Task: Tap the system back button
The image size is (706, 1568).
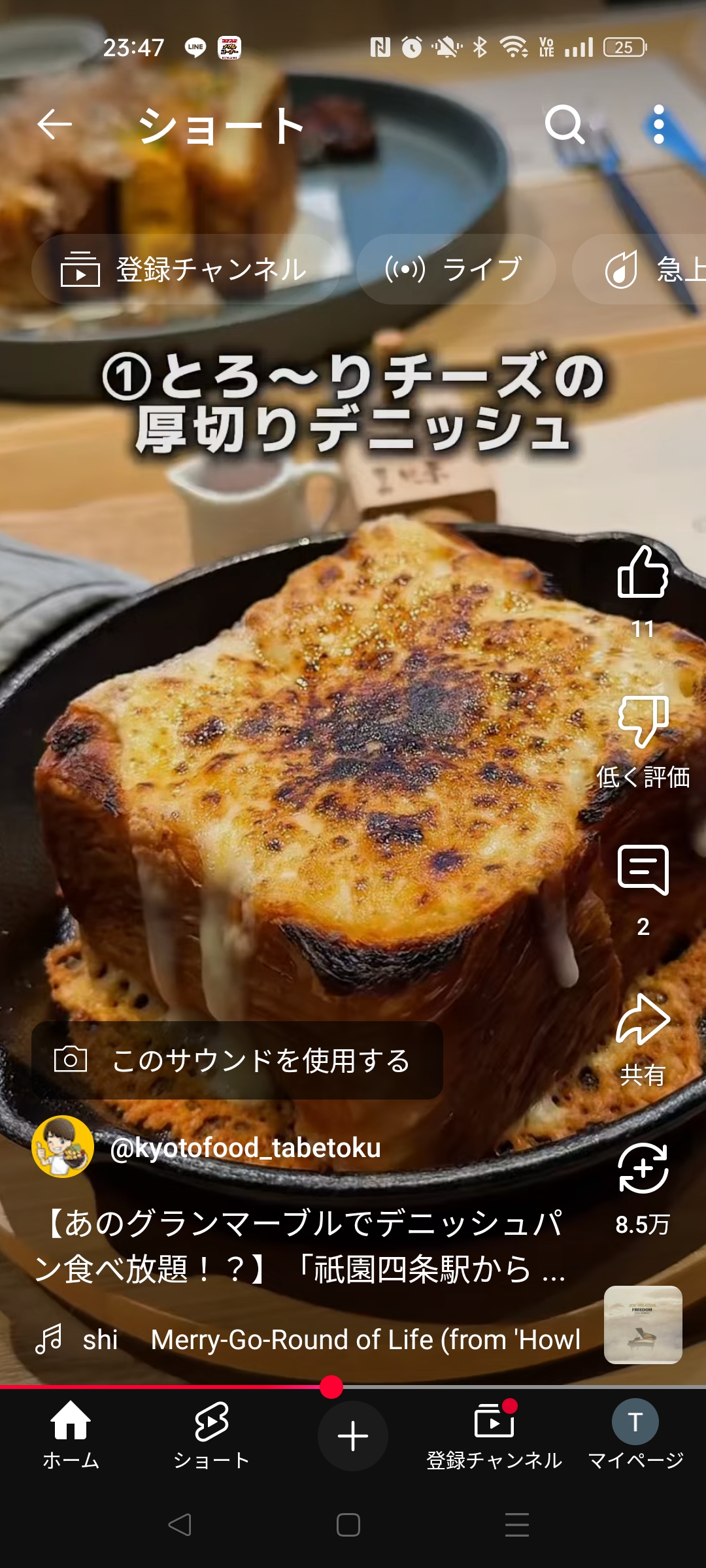Action: 180,1525
